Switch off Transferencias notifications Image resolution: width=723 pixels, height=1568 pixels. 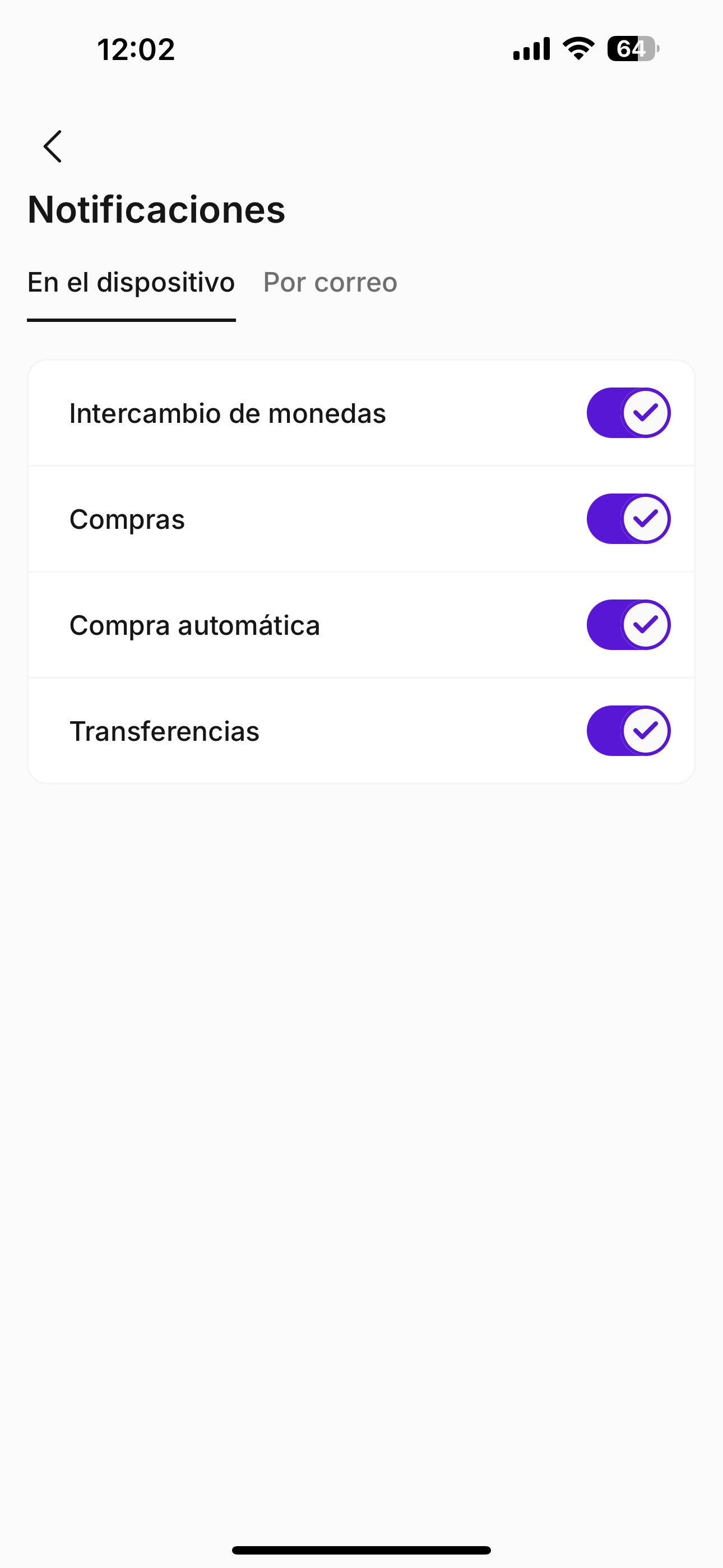coord(628,731)
